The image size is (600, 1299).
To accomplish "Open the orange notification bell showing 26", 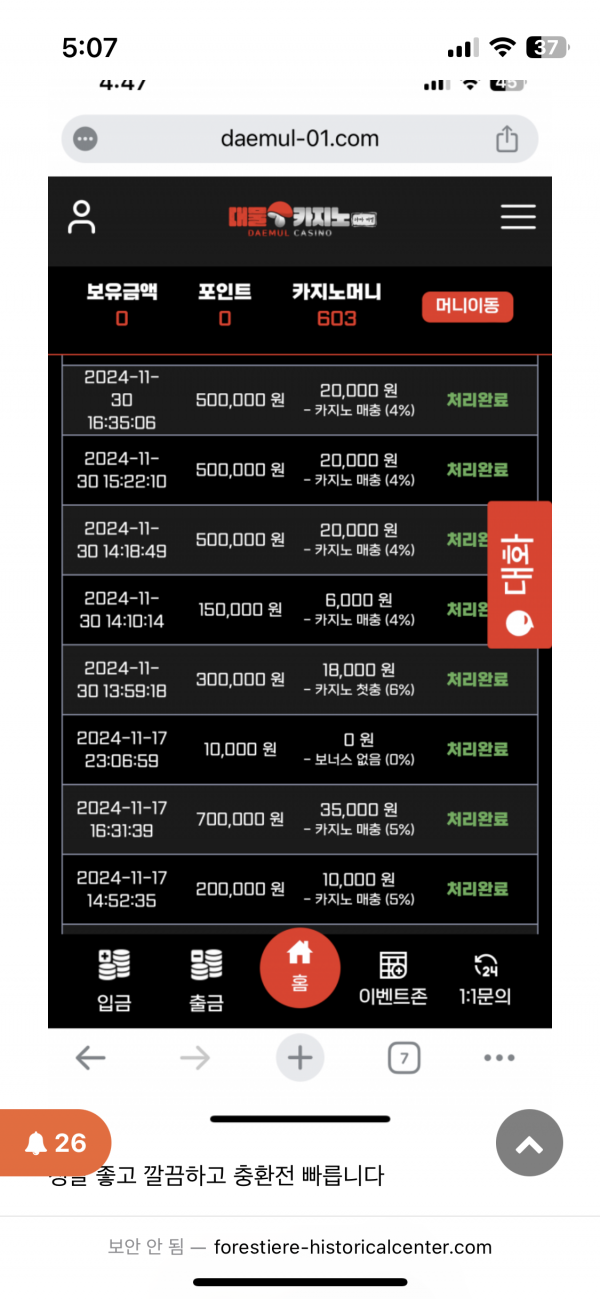I will (54, 1143).
